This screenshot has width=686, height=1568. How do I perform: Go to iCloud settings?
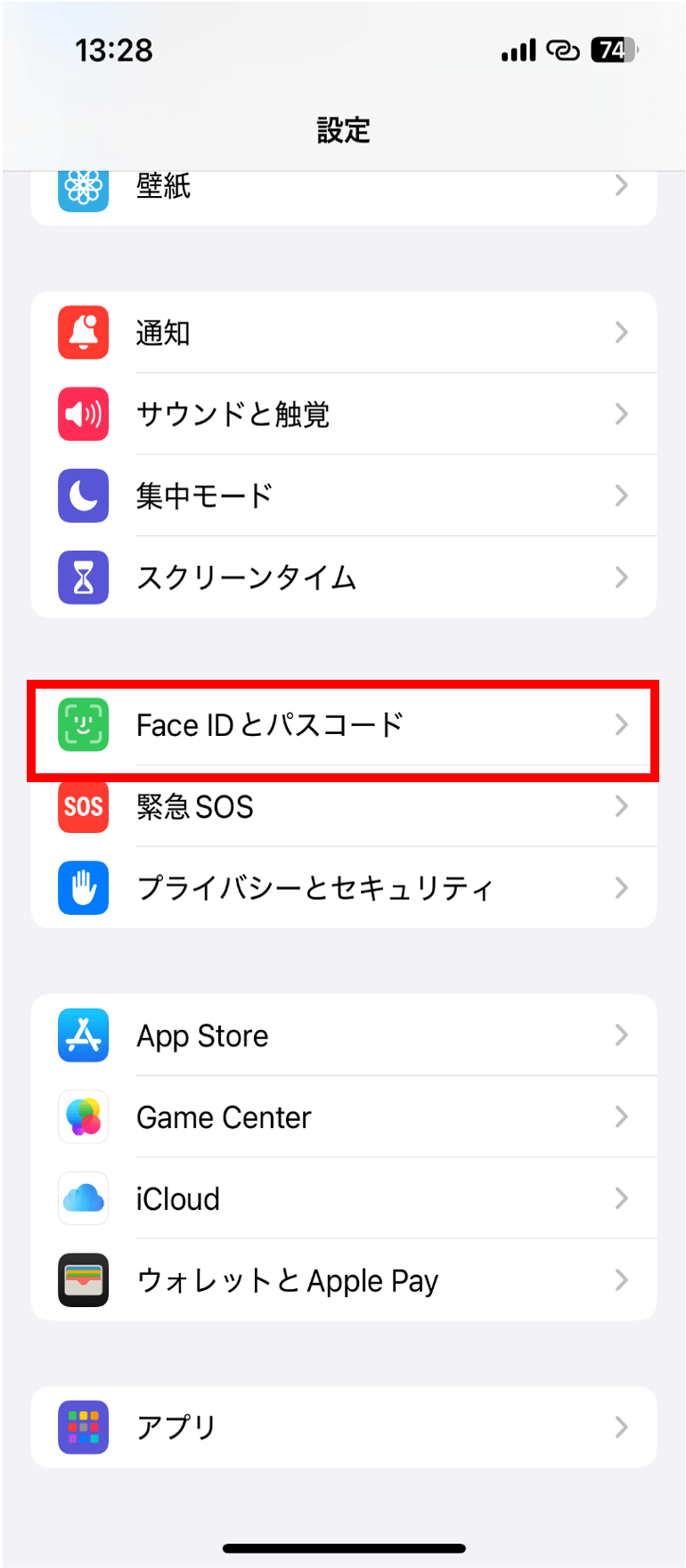343,1199
